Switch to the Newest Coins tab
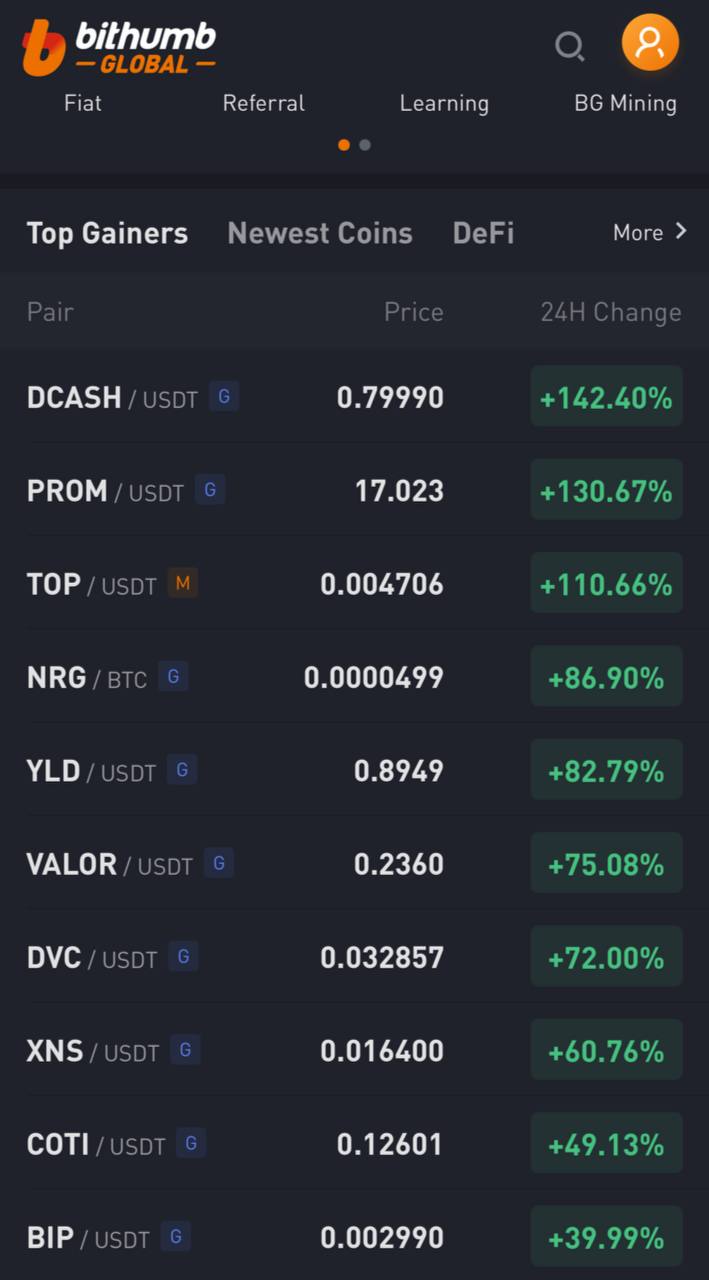Image resolution: width=709 pixels, height=1280 pixels. point(320,233)
